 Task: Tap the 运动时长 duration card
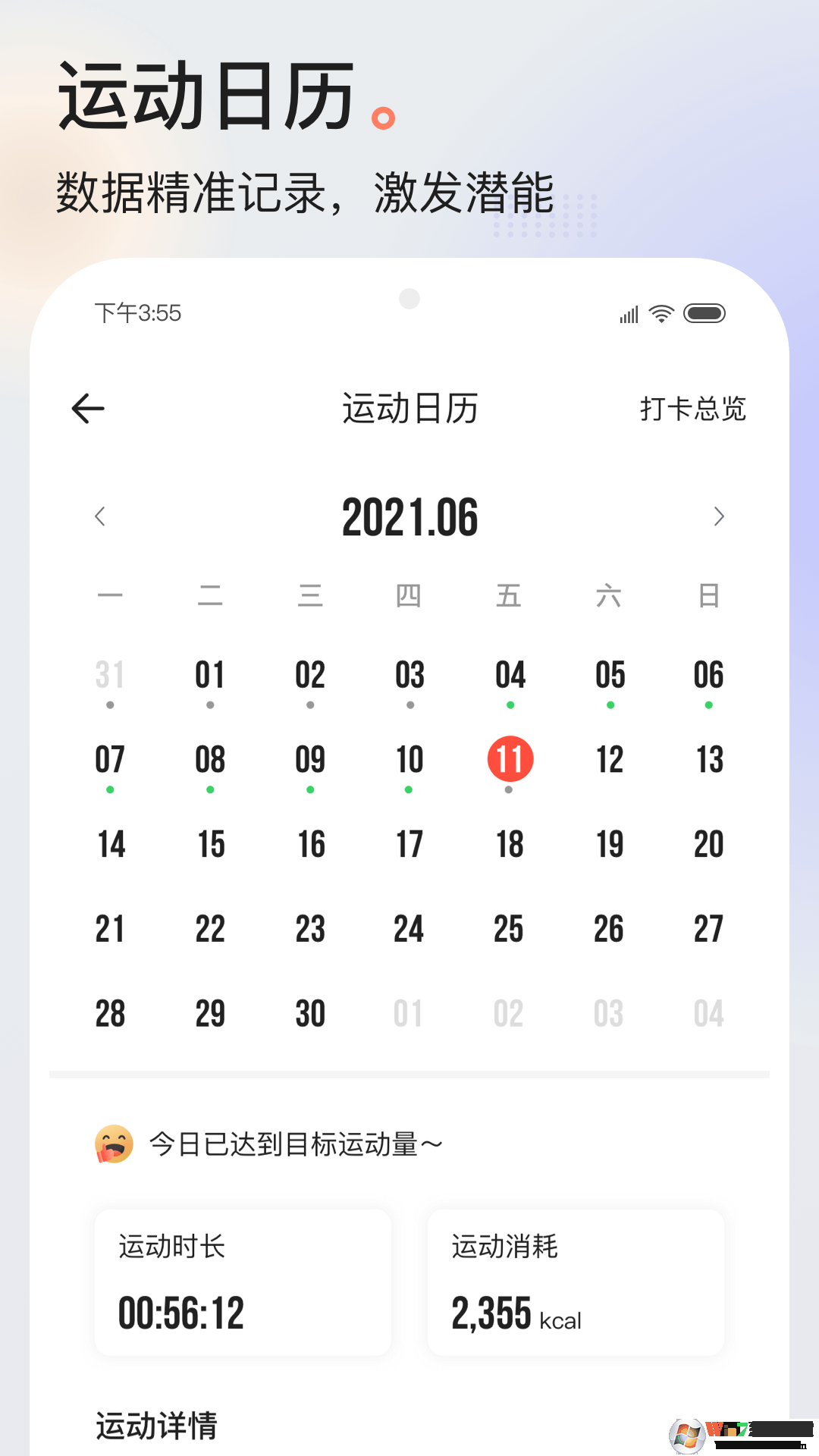[243, 1282]
